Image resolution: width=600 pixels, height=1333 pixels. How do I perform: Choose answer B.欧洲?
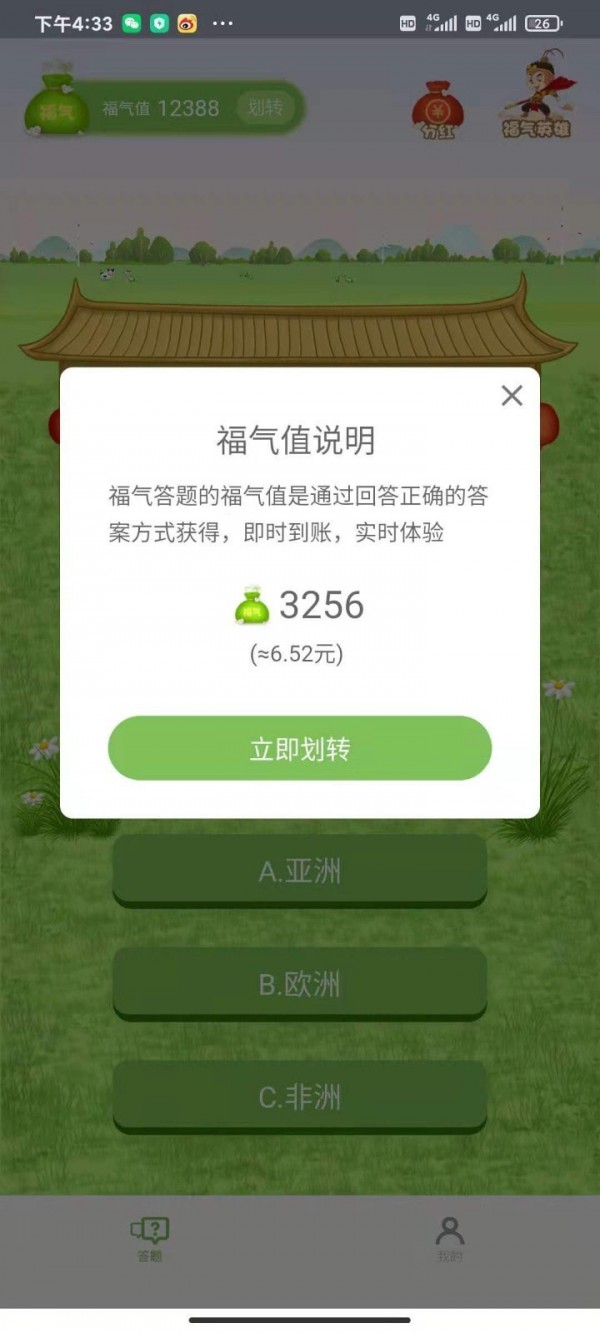click(300, 984)
